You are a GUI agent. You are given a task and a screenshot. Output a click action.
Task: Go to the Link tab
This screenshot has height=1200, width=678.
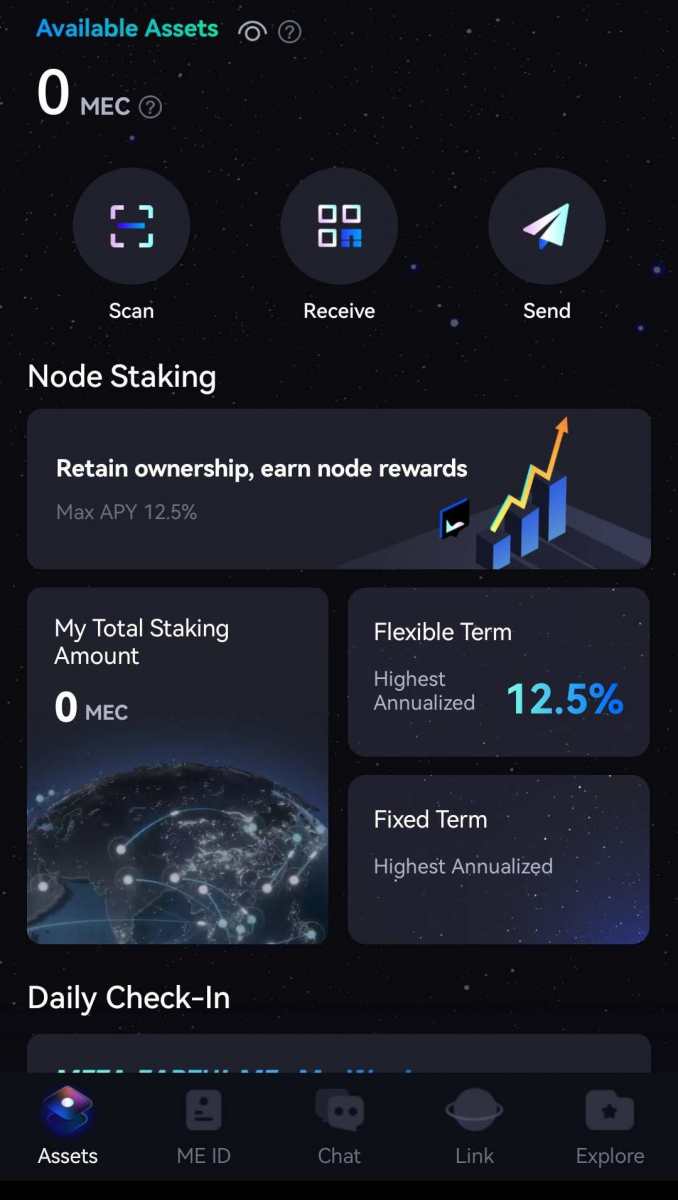point(474,1126)
